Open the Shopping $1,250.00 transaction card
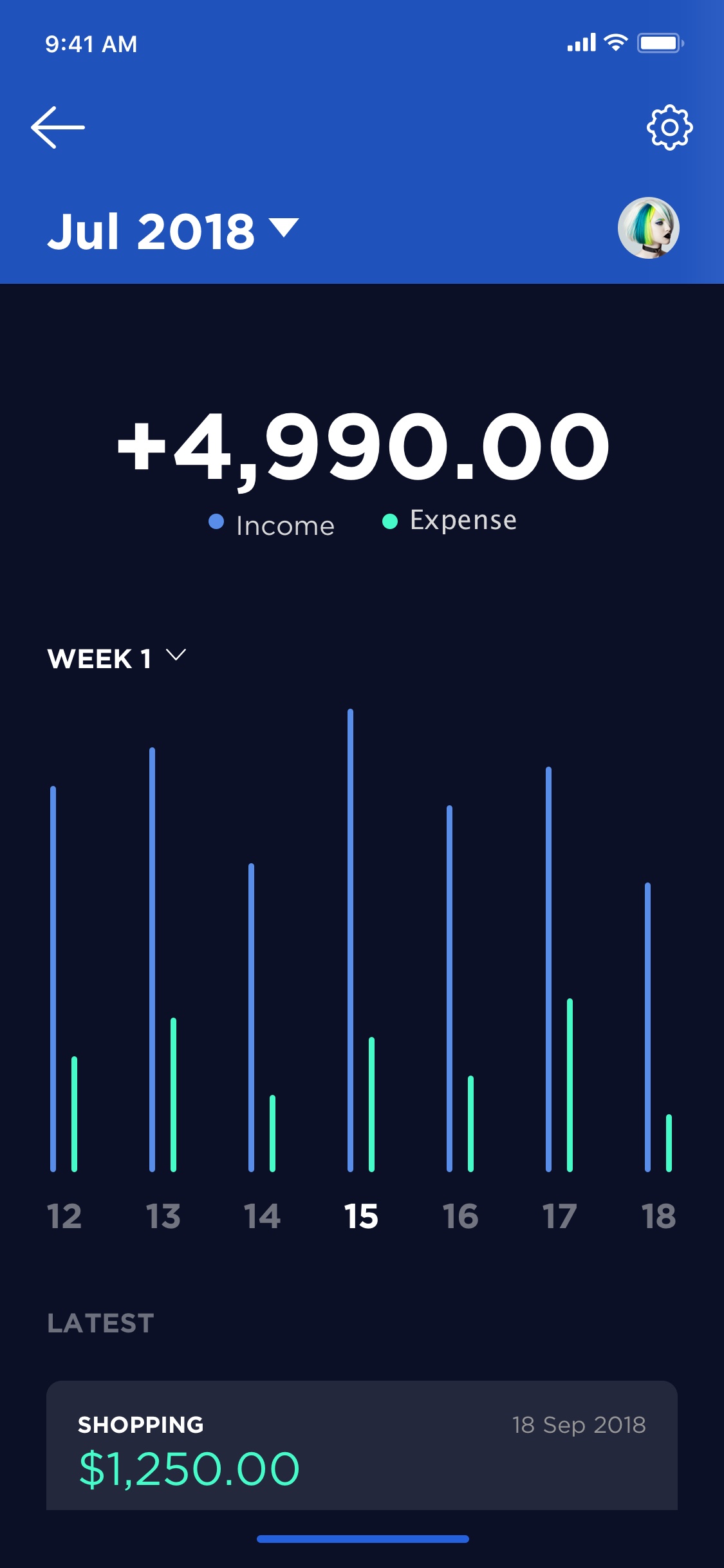724x1568 pixels. pos(362,1445)
